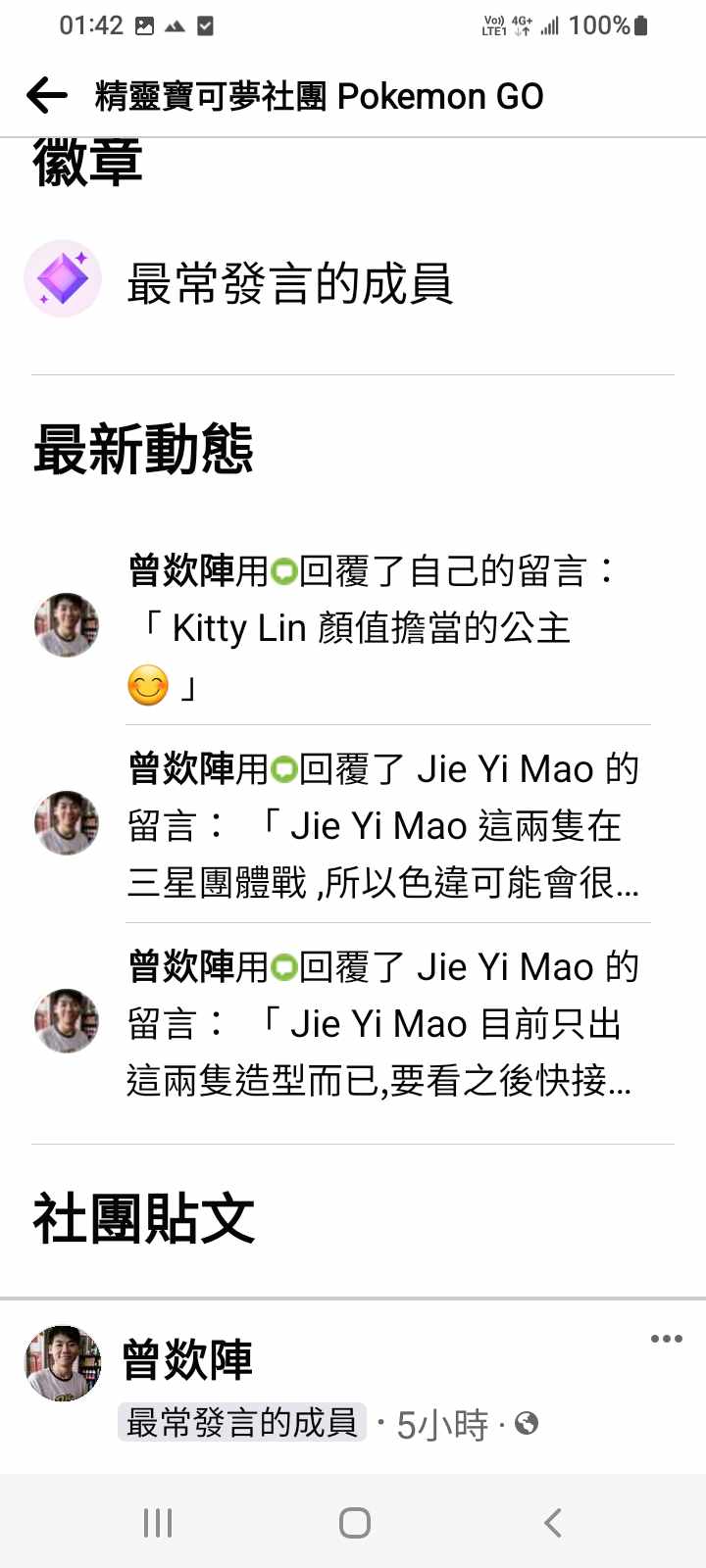Open the post overflow menu for 曾欻陣
Screen dimensions: 706x1568
(x=666, y=1339)
